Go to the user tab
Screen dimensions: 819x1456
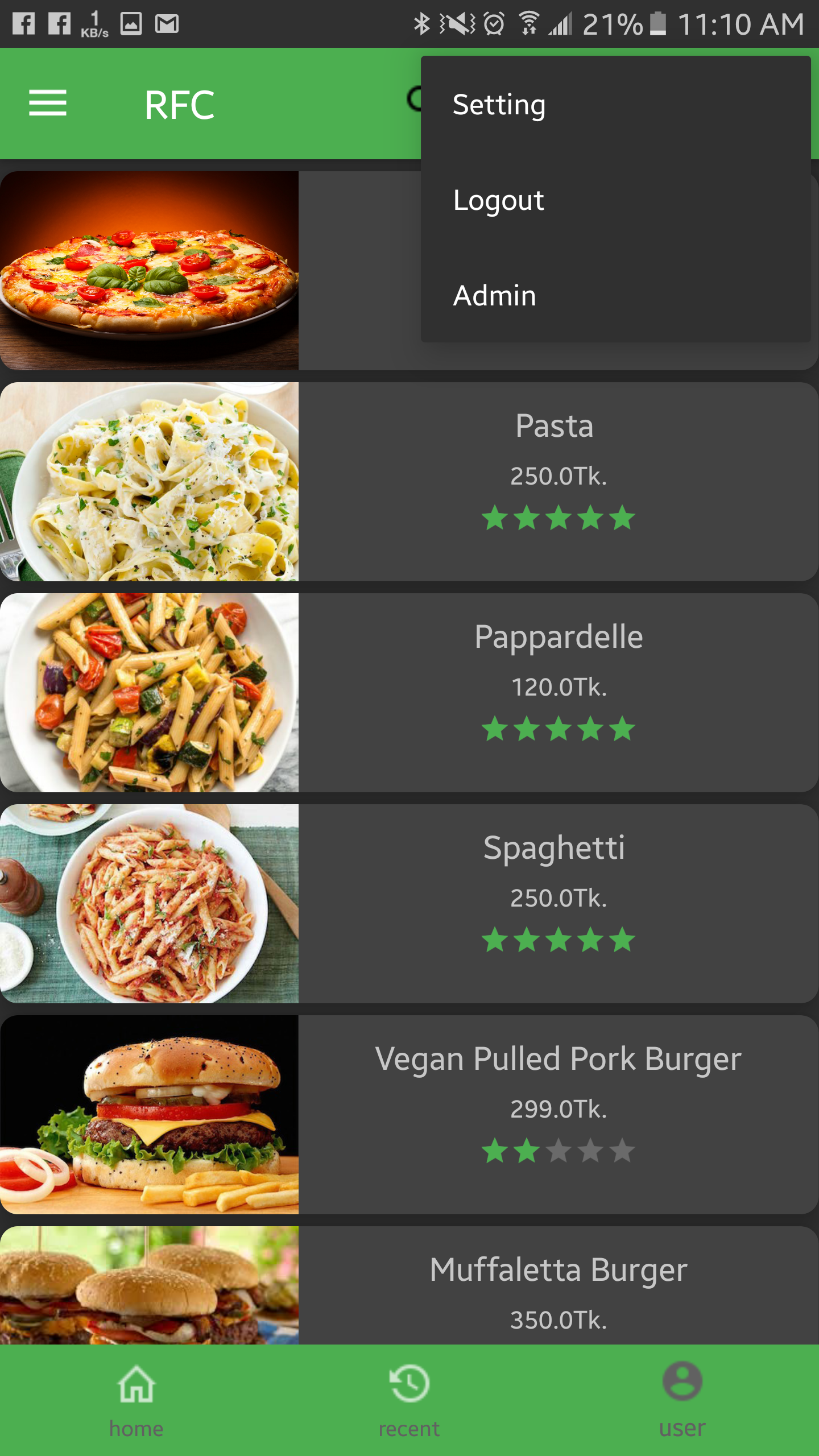tap(682, 1400)
